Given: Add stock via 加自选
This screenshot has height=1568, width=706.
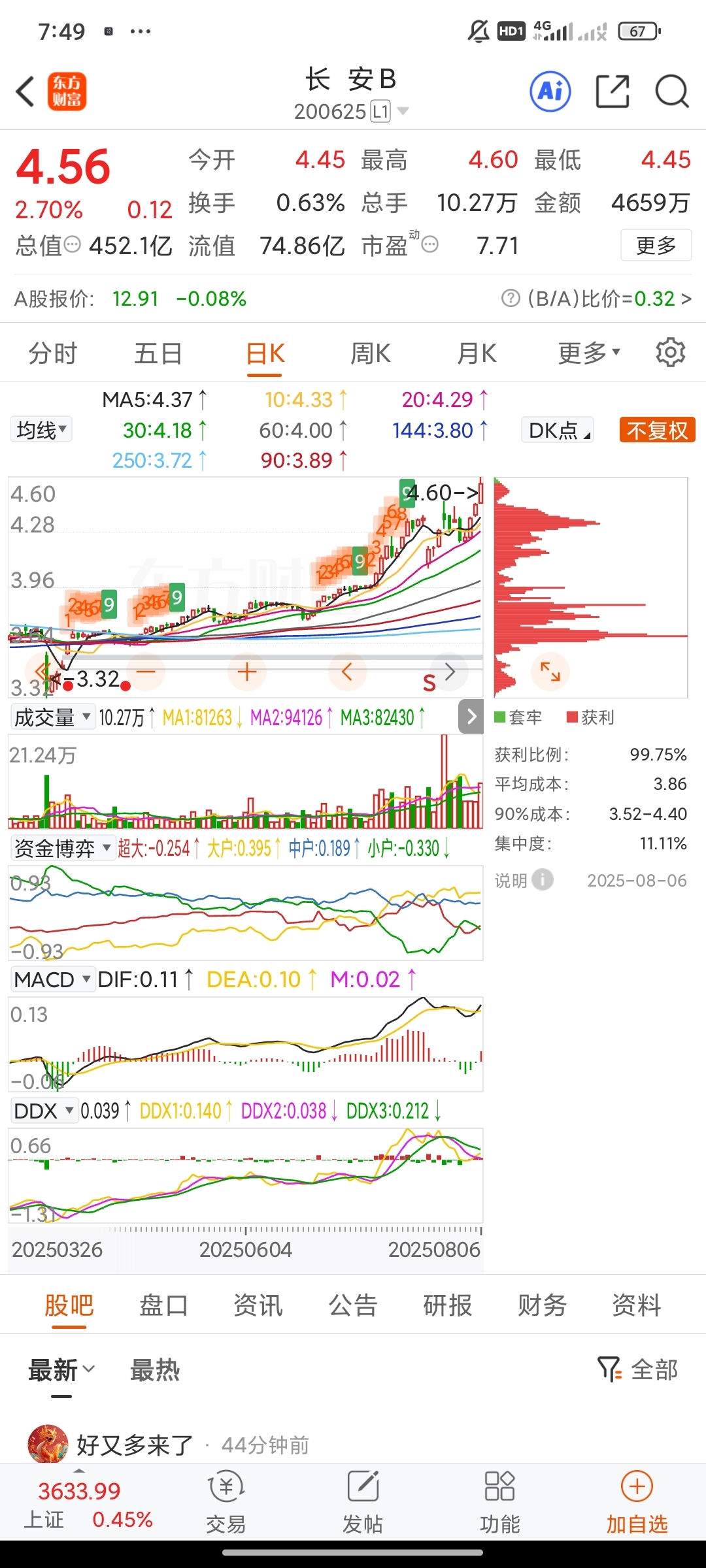Looking at the screenshot, I should point(637,1503).
